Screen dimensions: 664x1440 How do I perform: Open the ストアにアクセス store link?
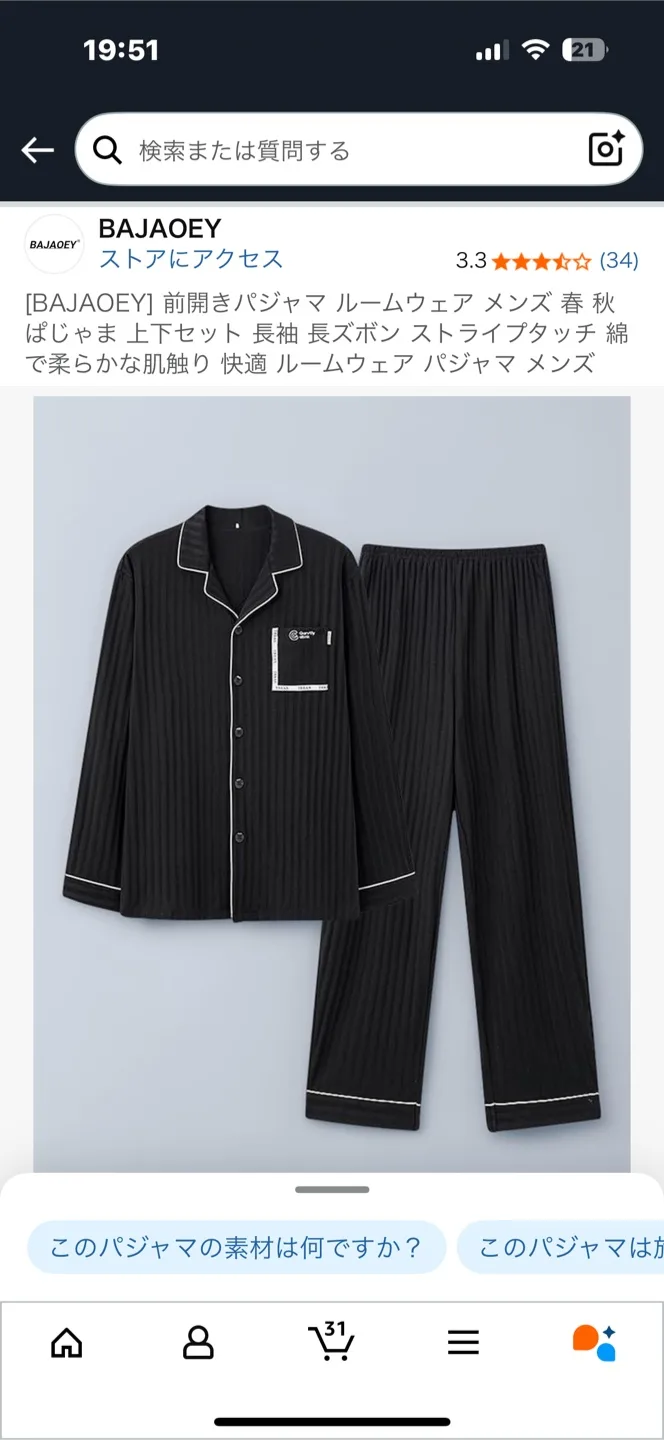pyautogui.click(x=190, y=259)
